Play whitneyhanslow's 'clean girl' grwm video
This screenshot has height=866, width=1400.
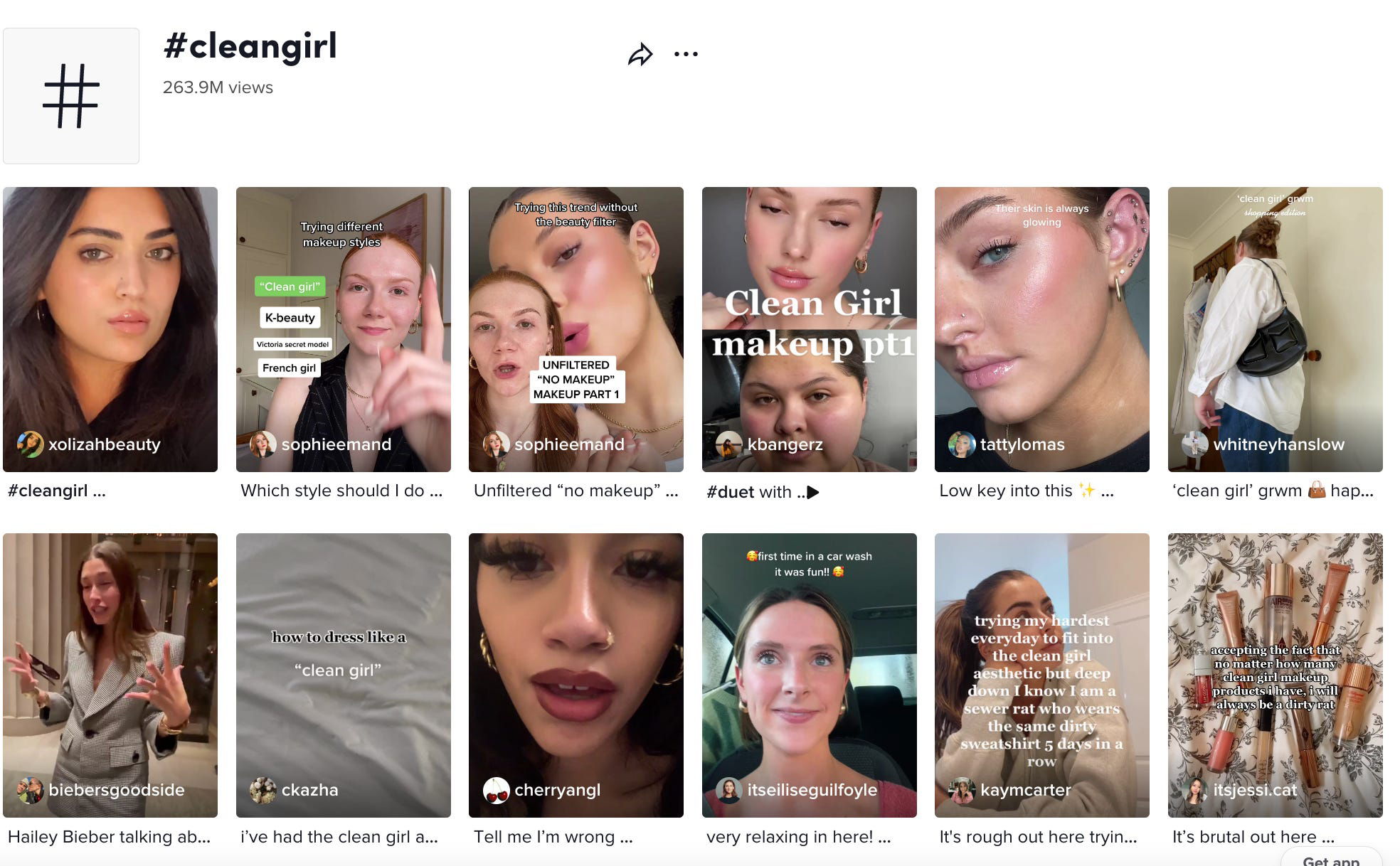tap(1275, 329)
